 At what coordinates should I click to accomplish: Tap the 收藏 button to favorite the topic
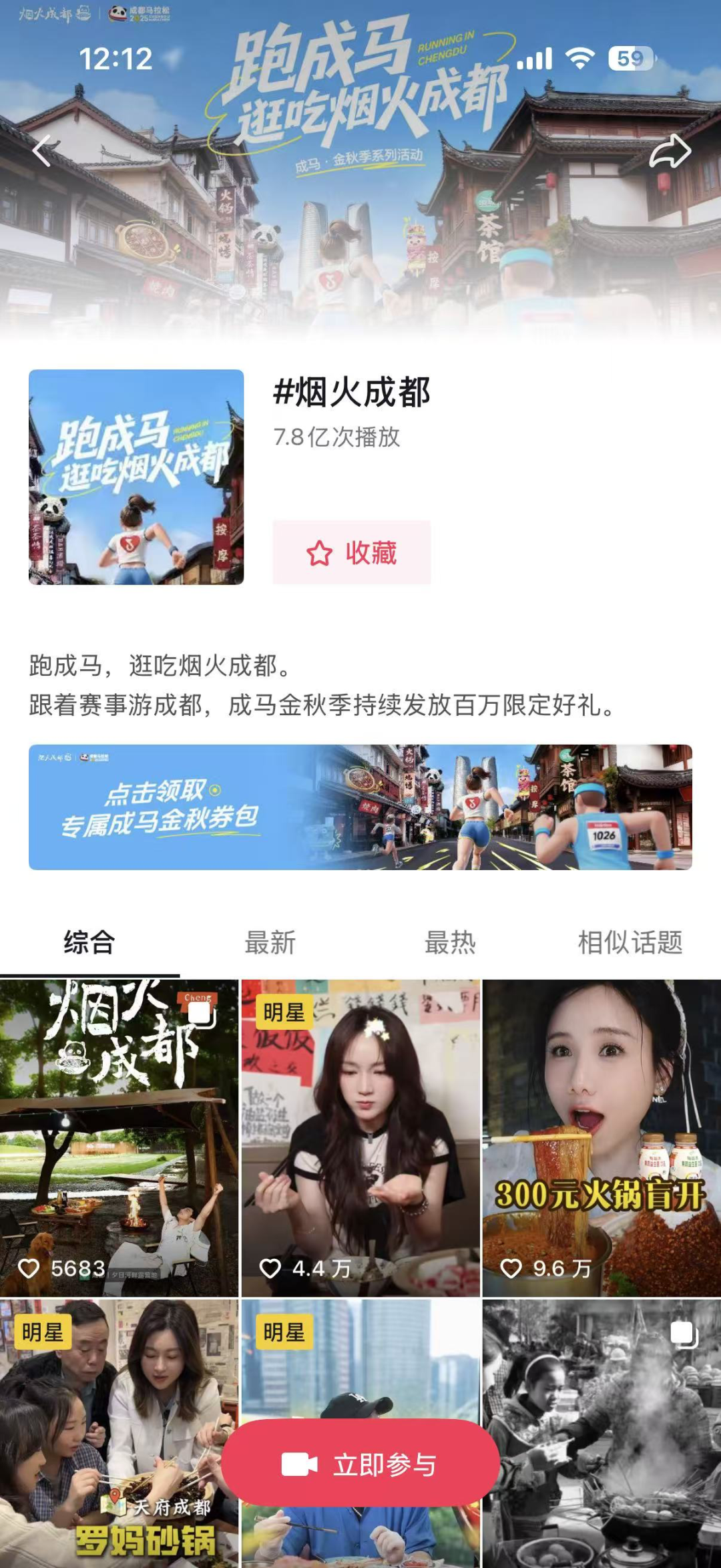click(351, 553)
